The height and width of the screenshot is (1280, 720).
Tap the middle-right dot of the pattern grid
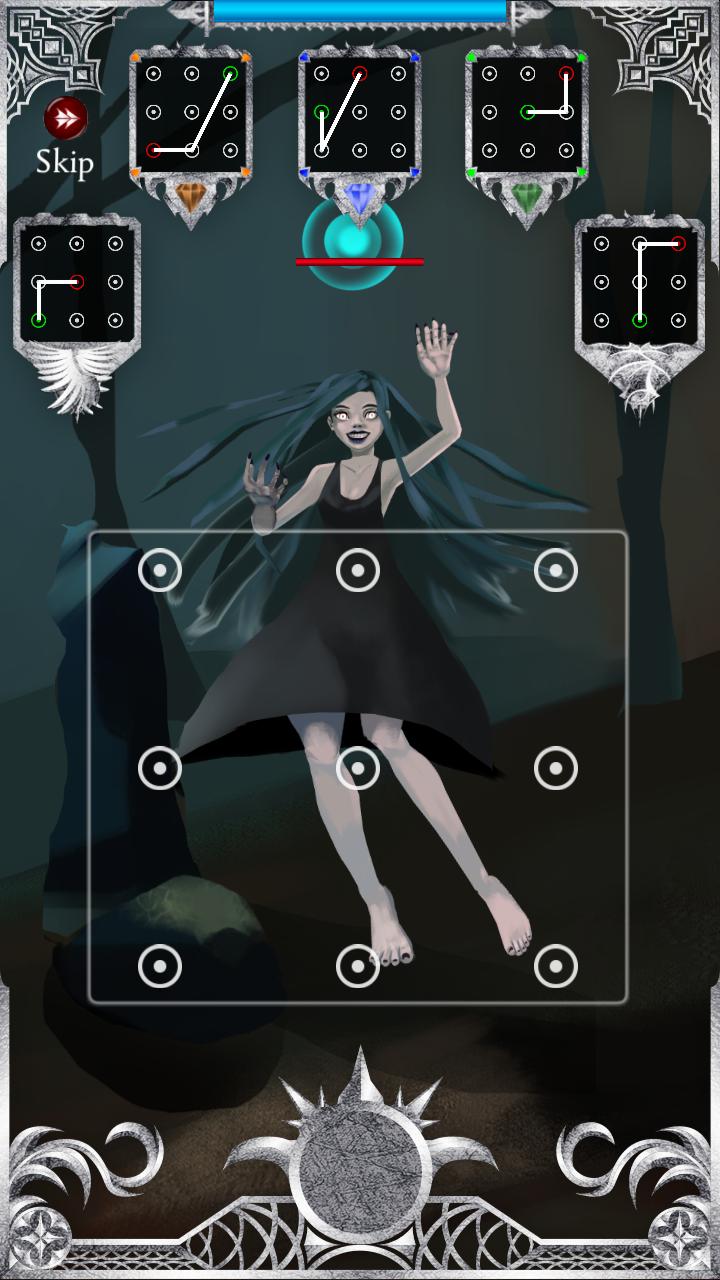coord(556,768)
